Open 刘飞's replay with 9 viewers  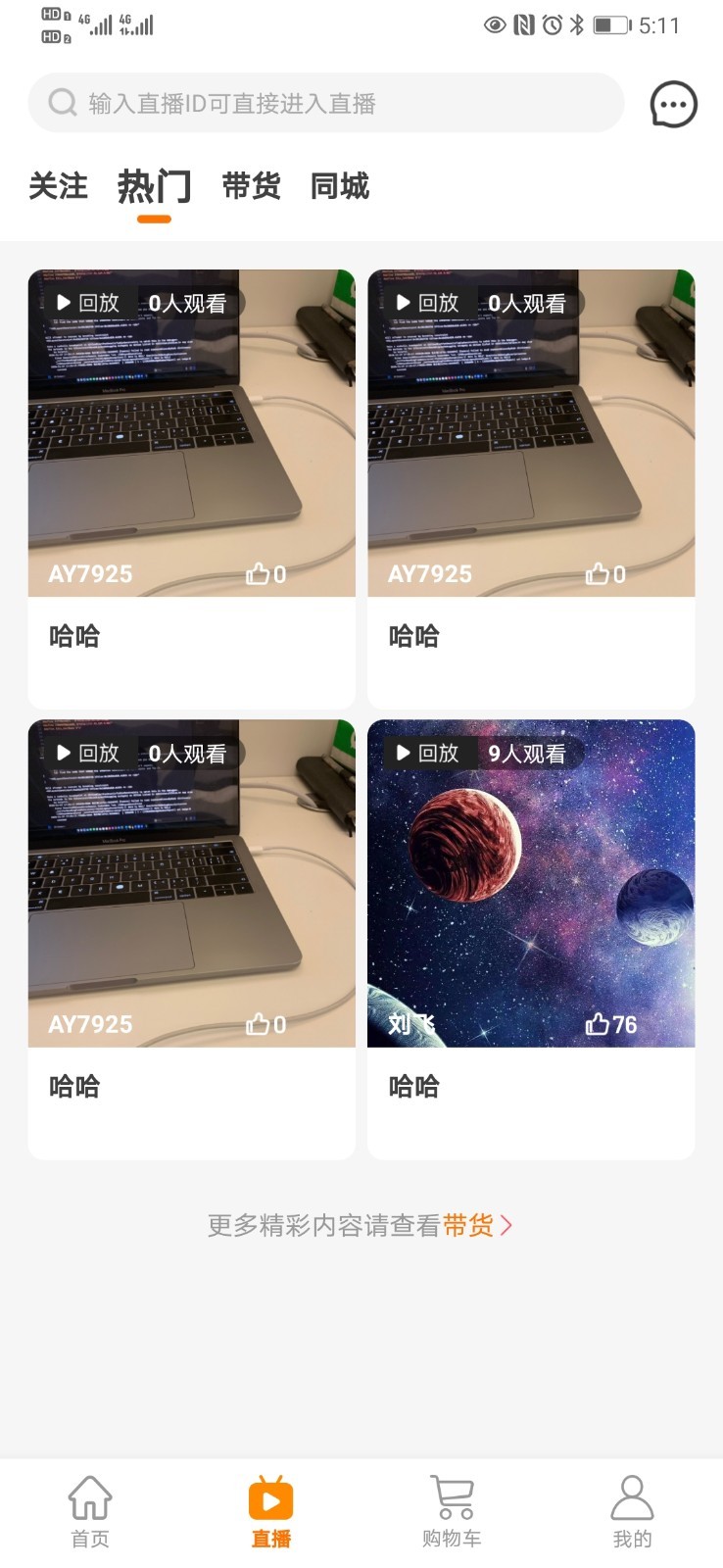click(531, 884)
